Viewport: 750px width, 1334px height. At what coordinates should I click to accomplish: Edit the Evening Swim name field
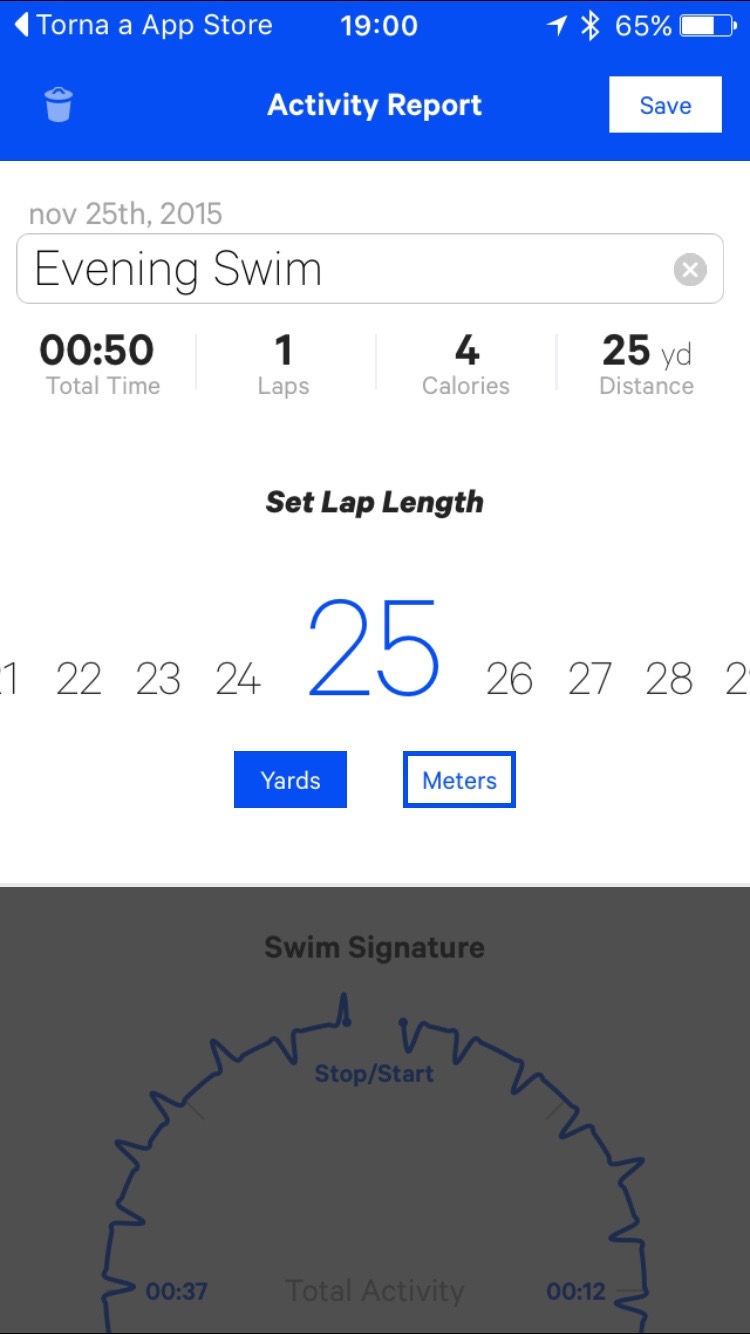click(340, 269)
